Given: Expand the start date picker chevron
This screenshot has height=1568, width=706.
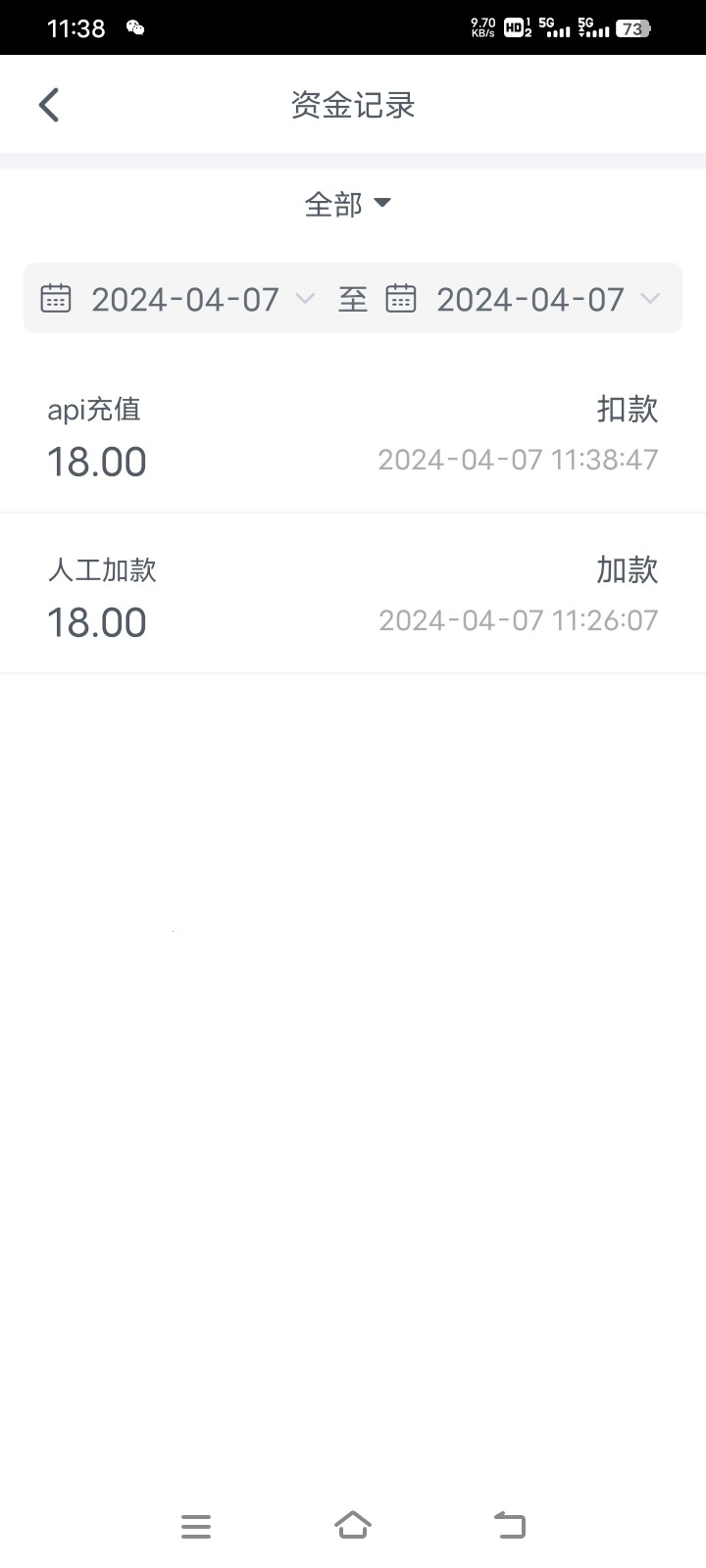Looking at the screenshot, I should pyautogui.click(x=305, y=299).
